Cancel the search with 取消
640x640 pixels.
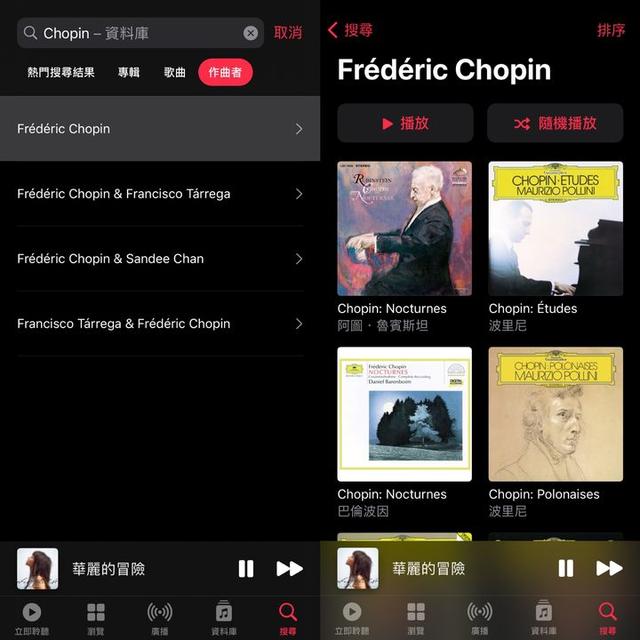click(288, 33)
